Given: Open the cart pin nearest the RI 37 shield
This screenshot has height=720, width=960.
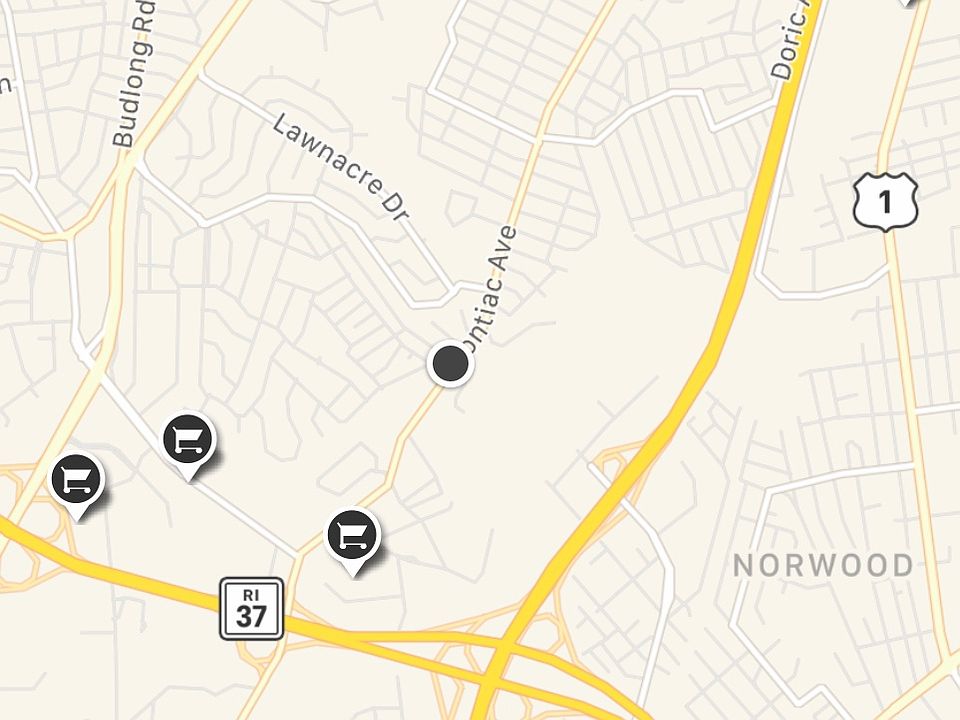Looking at the screenshot, I should coord(351,536).
